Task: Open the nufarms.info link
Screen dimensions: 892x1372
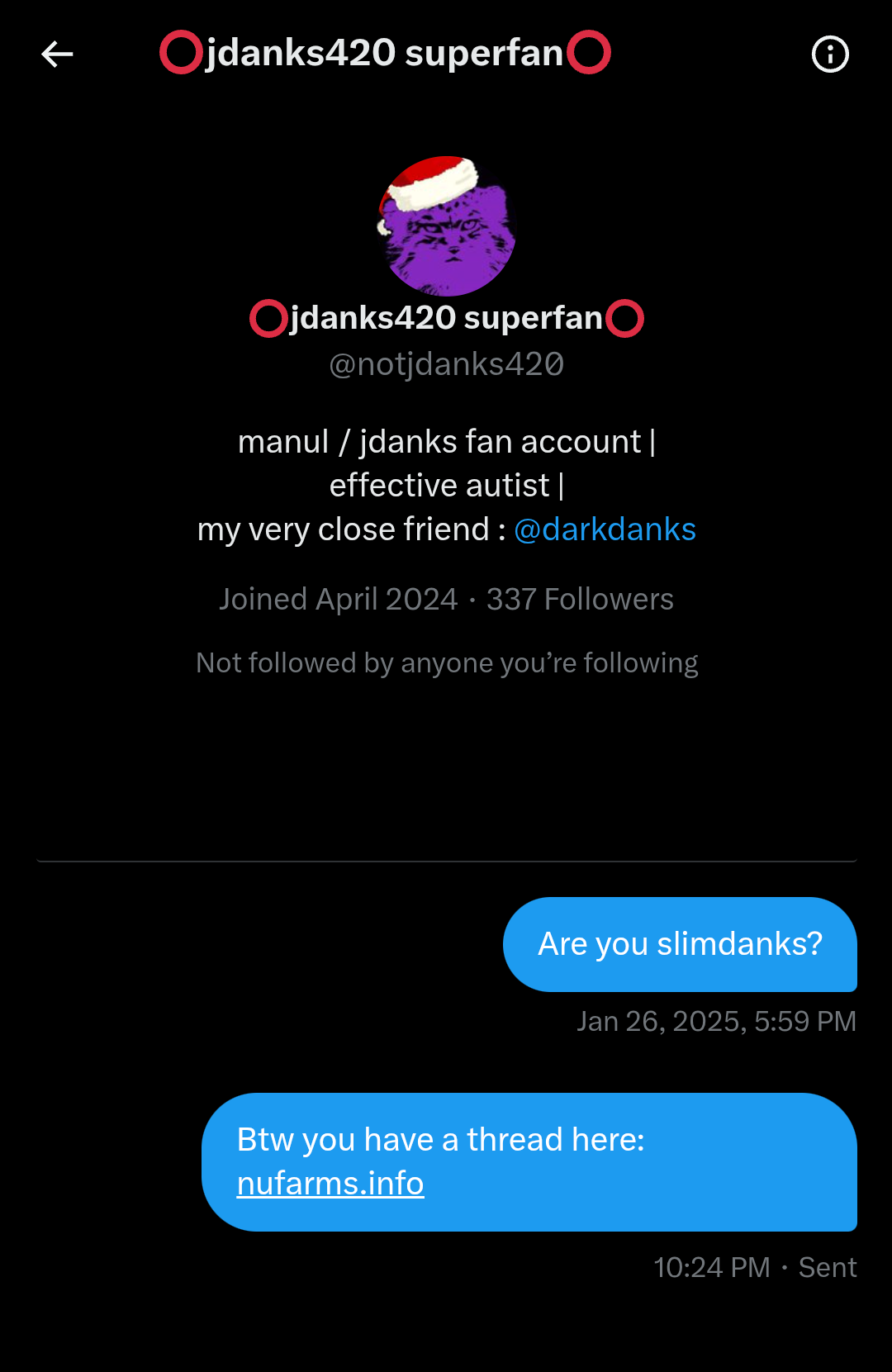Action: pyautogui.click(x=330, y=1184)
